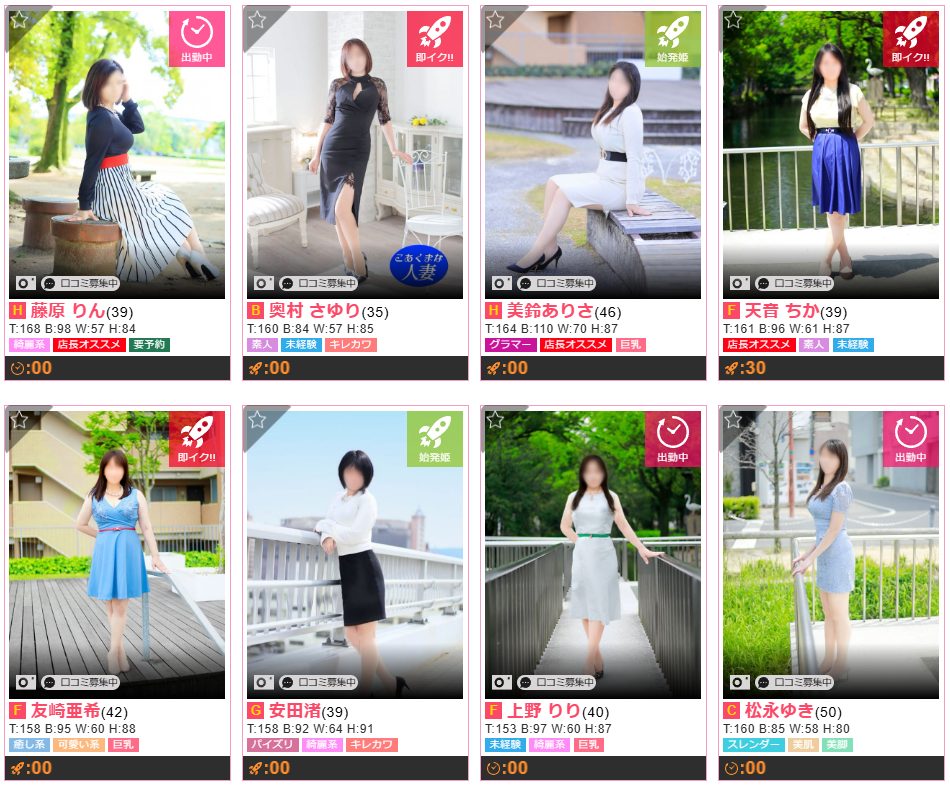This screenshot has height=786, width=950.
Task: Star 松永ゆき as a favorite
Action: (x=733, y=420)
